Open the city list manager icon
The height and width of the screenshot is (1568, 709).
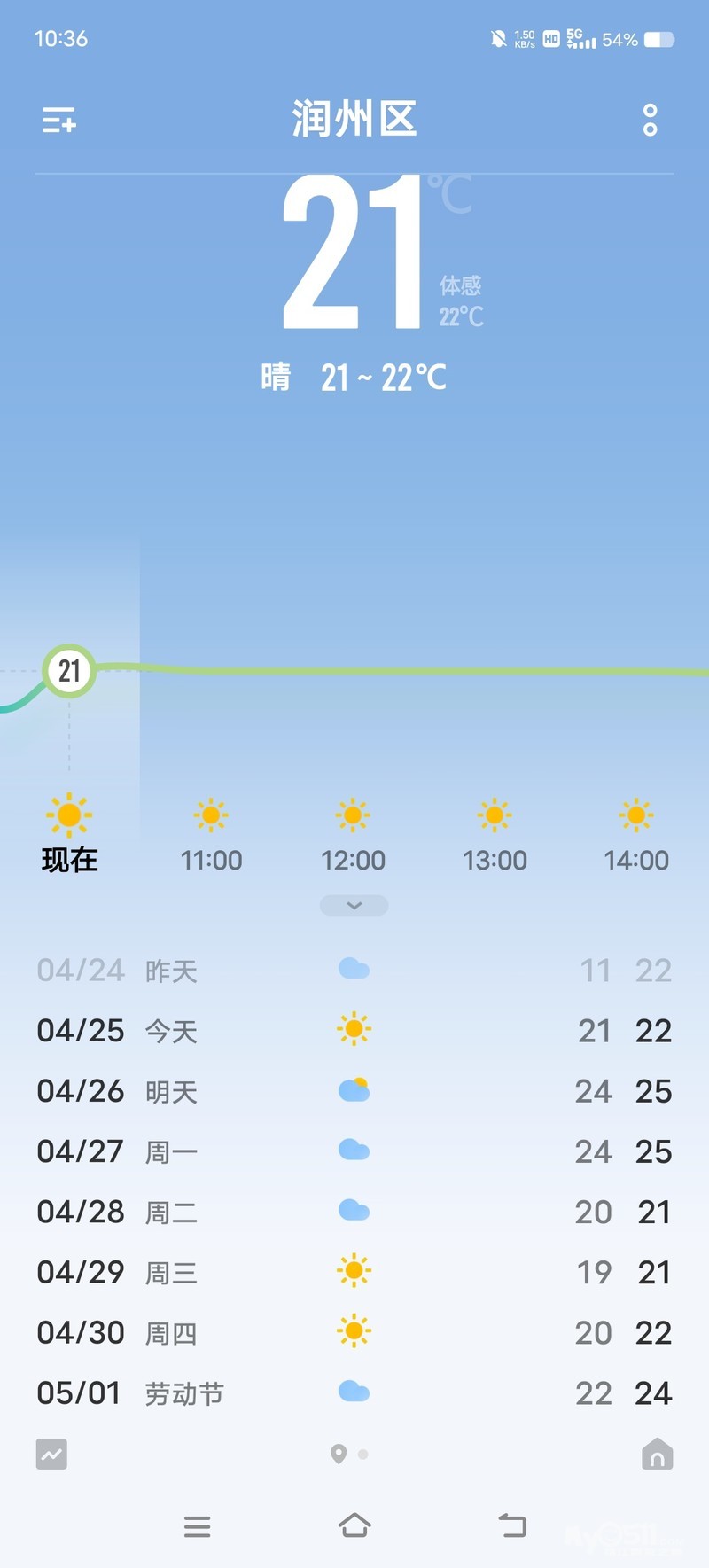pos(59,120)
